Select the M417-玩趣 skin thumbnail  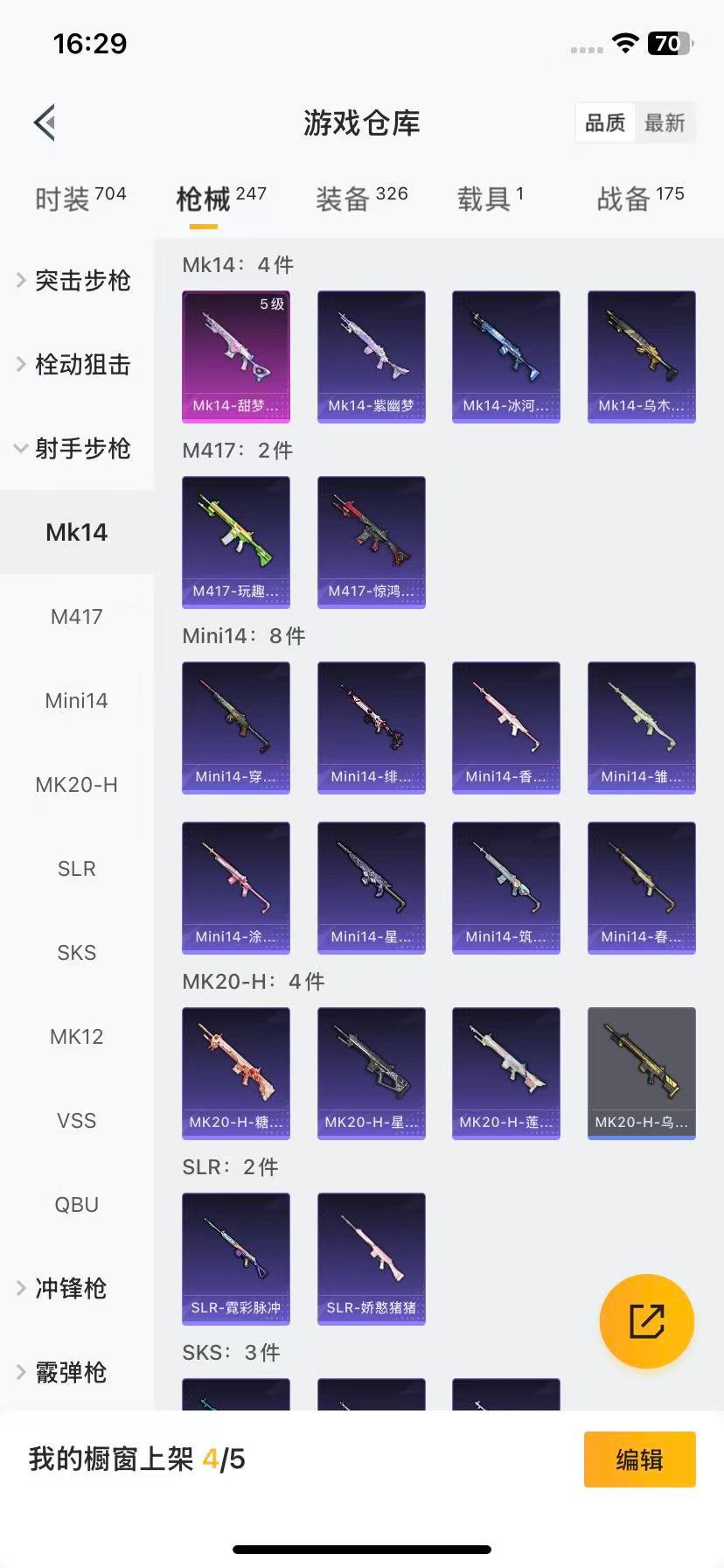coord(235,542)
